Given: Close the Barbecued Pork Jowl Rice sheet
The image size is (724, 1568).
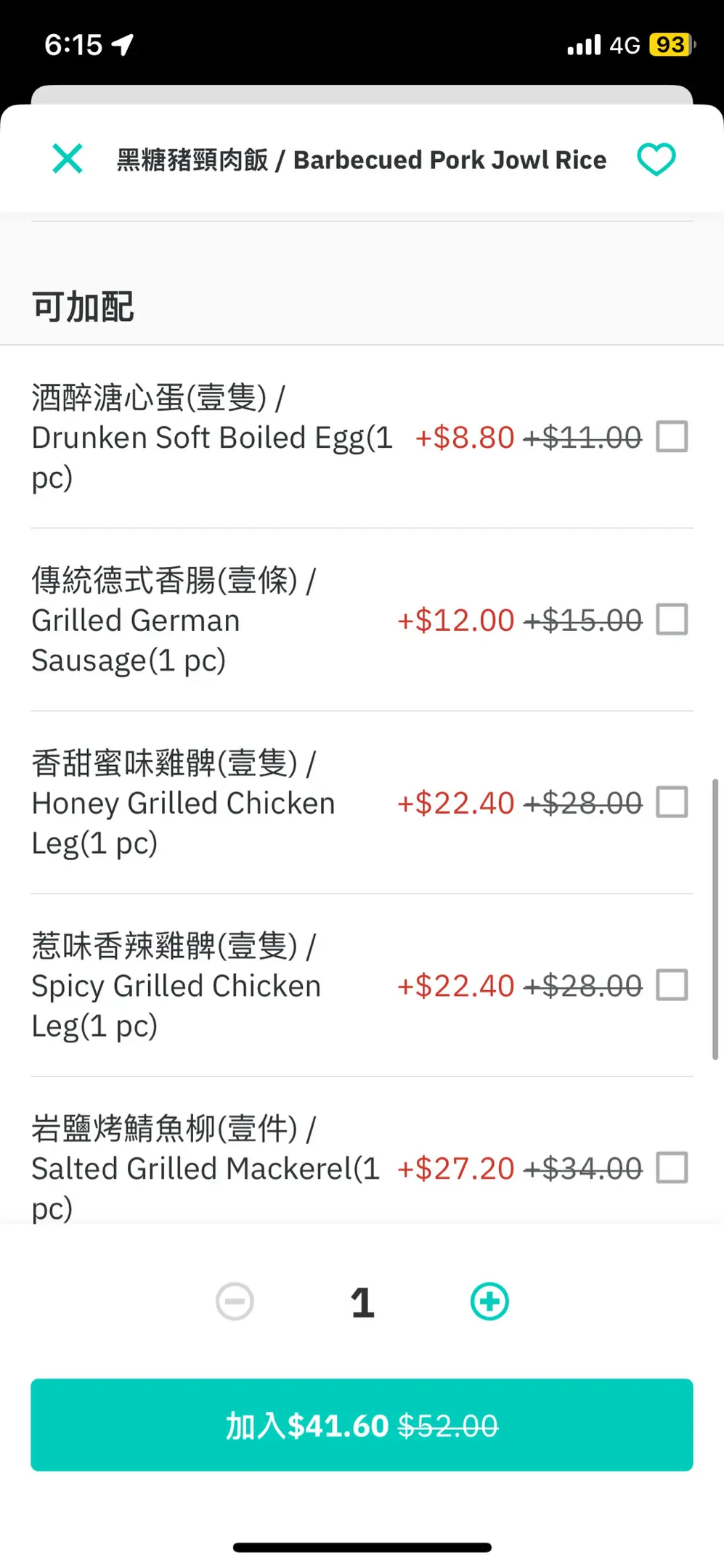Looking at the screenshot, I should [68, 158].
